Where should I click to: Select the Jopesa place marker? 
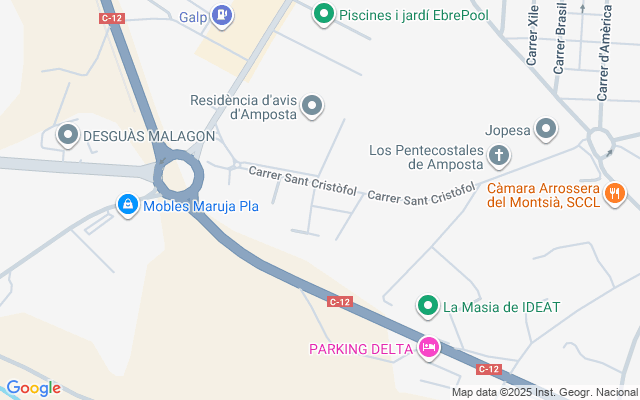coord(546,129)
